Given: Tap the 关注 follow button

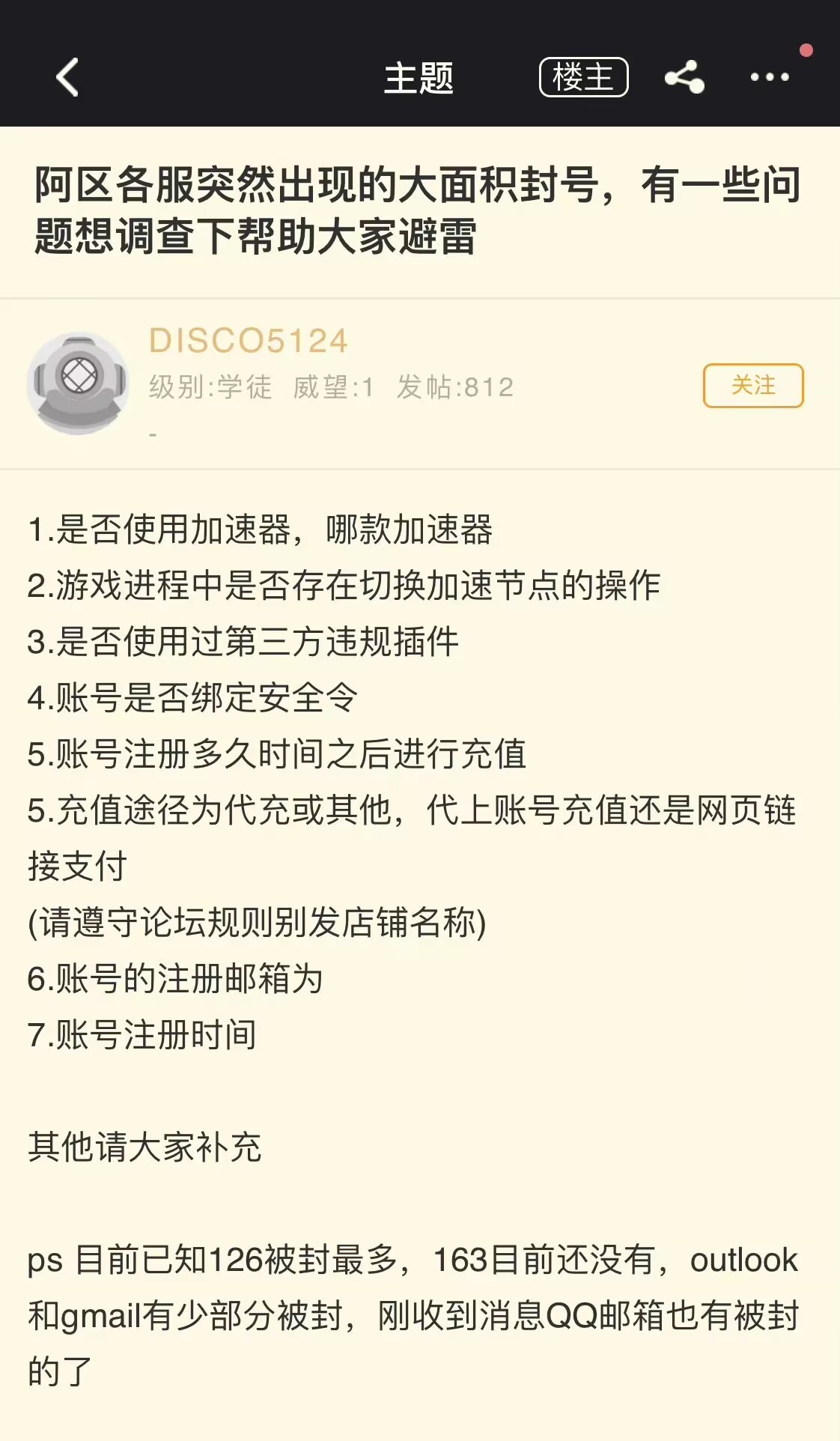Looking at the screenshot, I should coord(753,386).
